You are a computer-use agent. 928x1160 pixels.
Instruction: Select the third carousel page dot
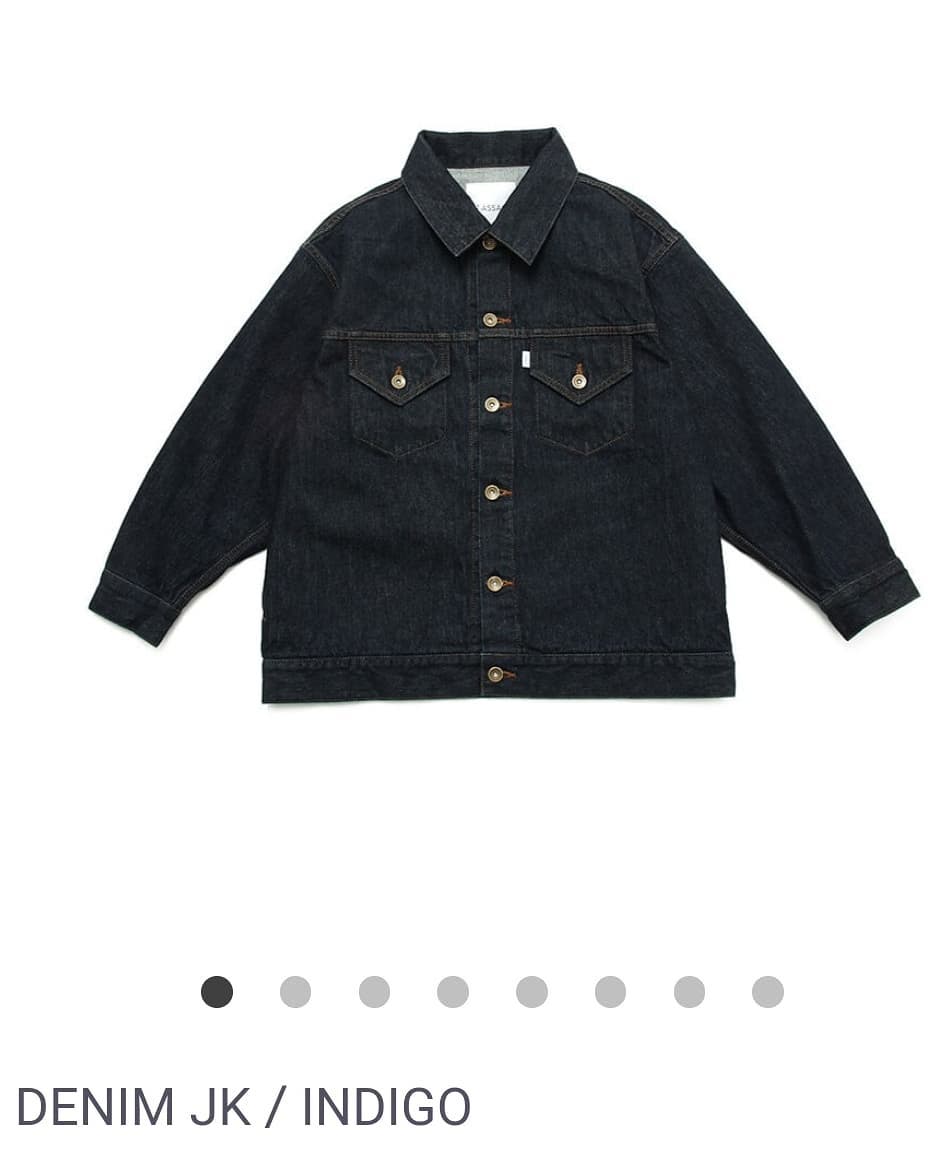click(x=374, y=992)
